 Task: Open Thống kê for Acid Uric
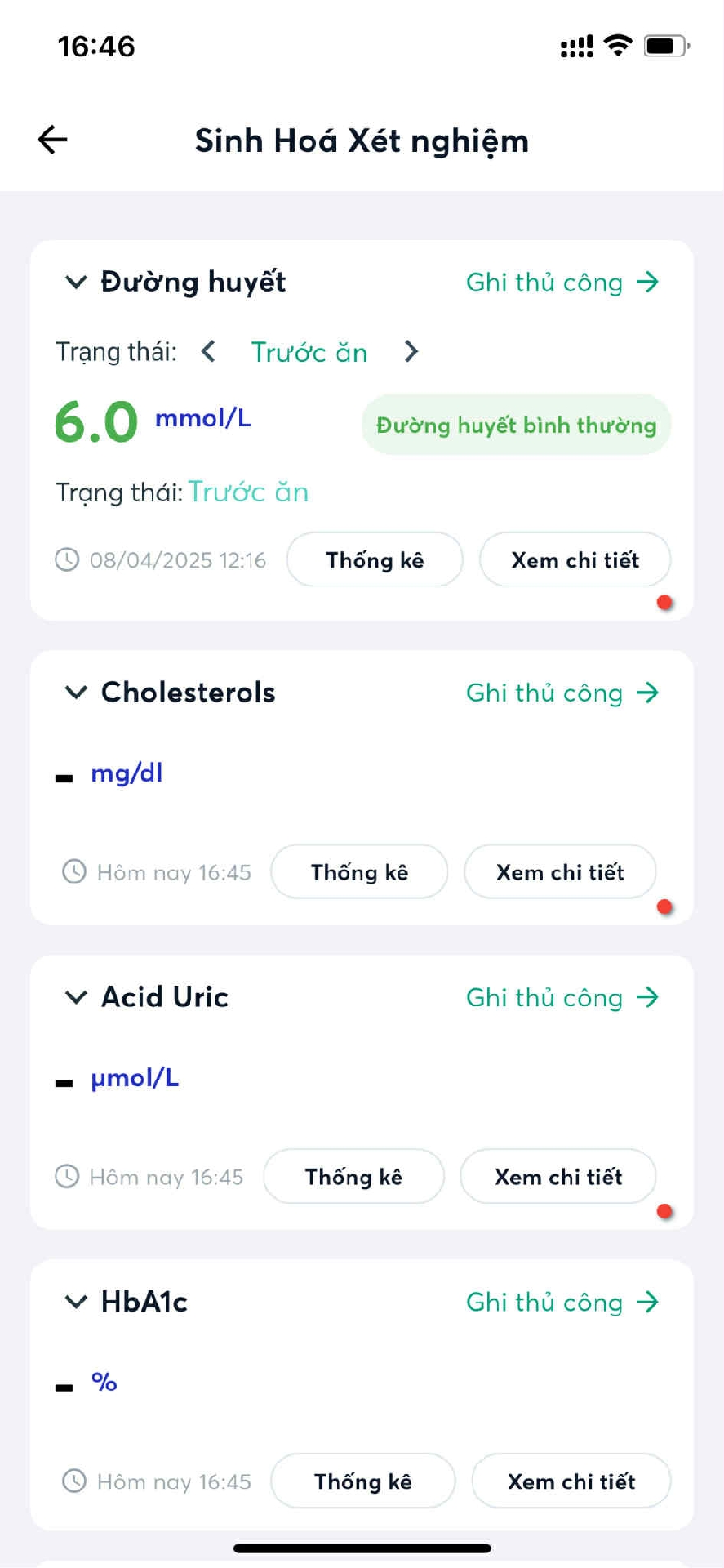(353, 1176)
